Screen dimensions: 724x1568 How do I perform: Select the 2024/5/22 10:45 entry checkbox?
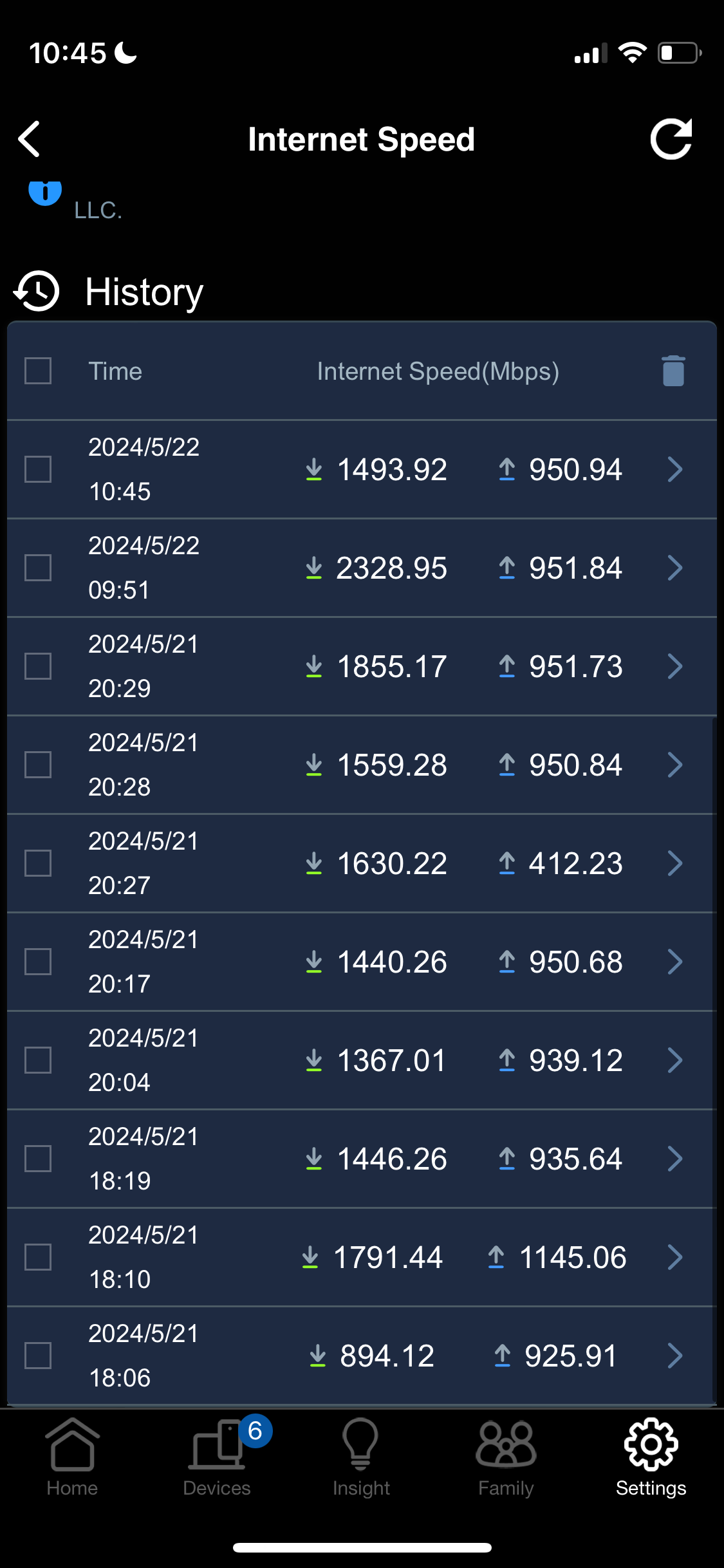38,469
